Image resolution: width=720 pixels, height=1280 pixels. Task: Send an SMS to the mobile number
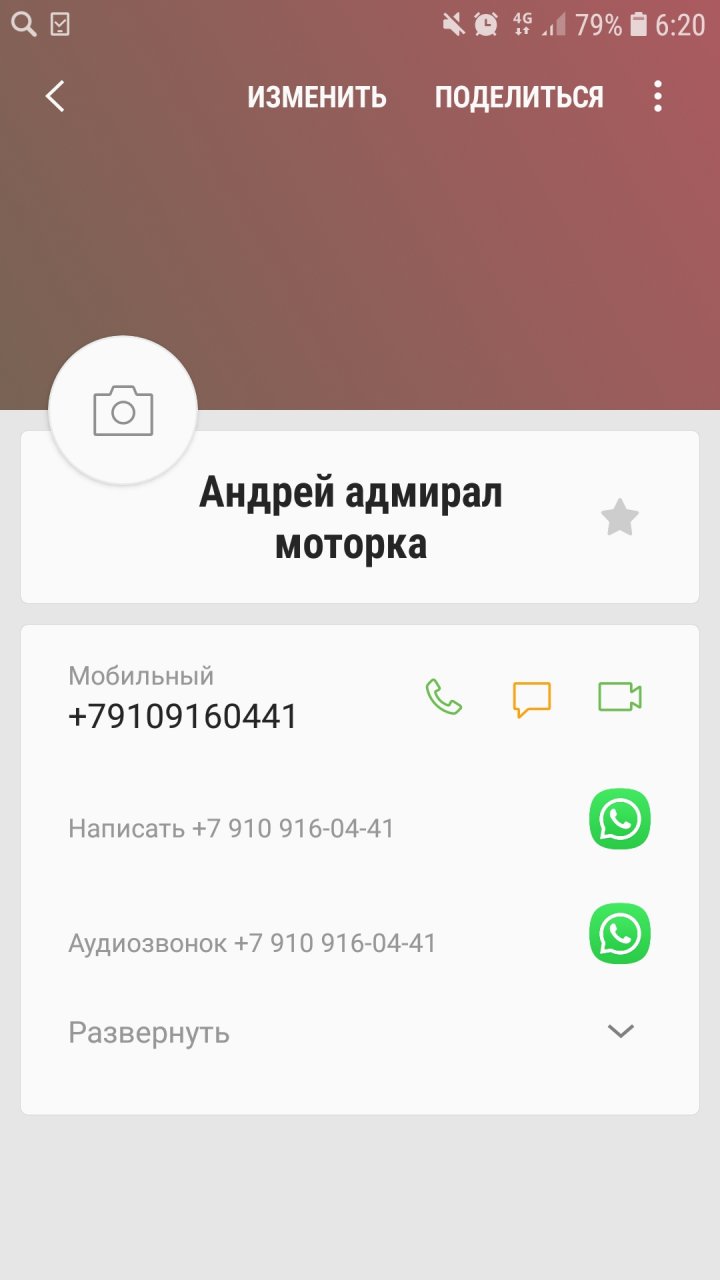tap(531, 698)
